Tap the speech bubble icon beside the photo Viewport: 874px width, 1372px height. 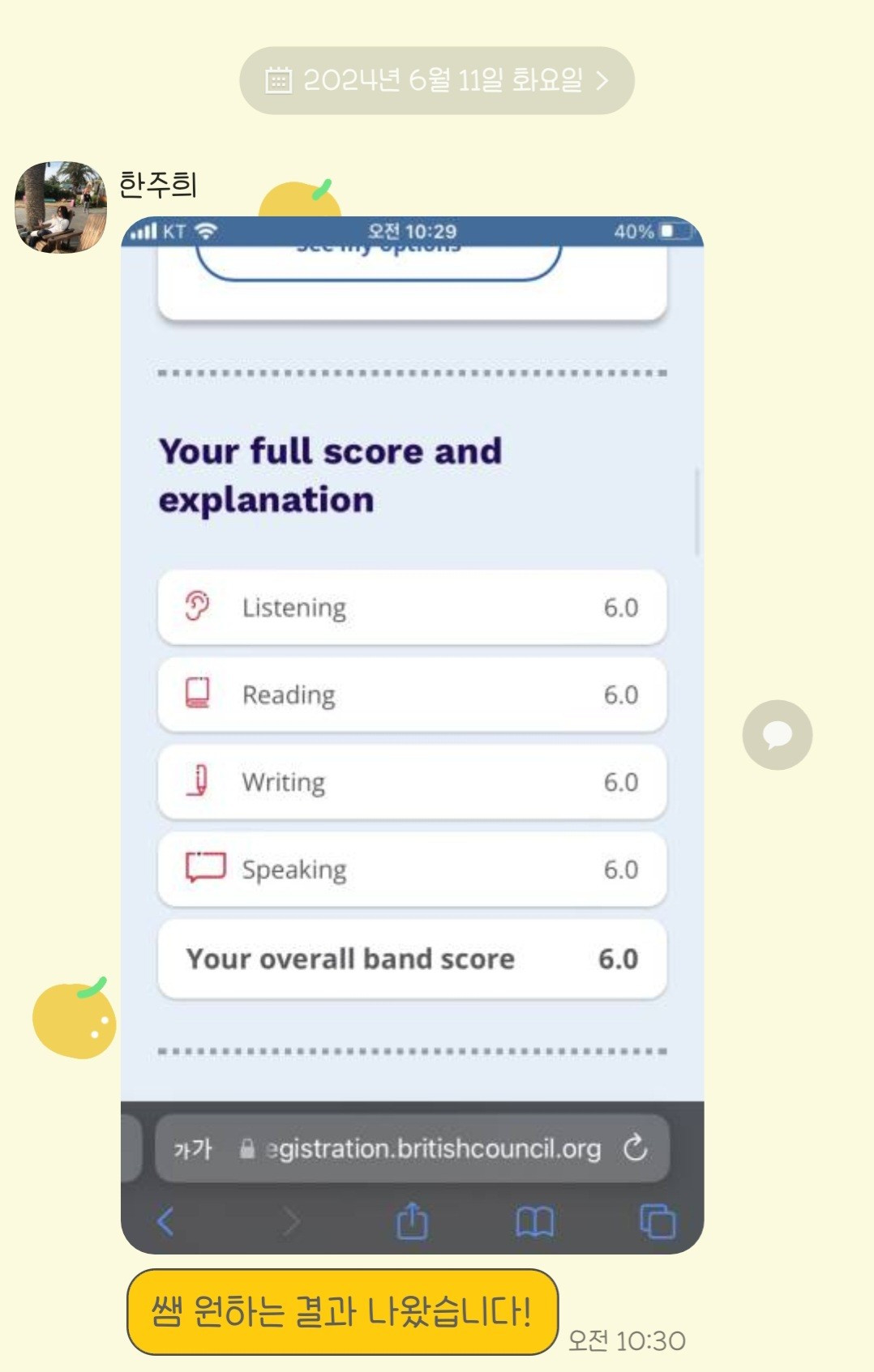[x=777, y=734]
